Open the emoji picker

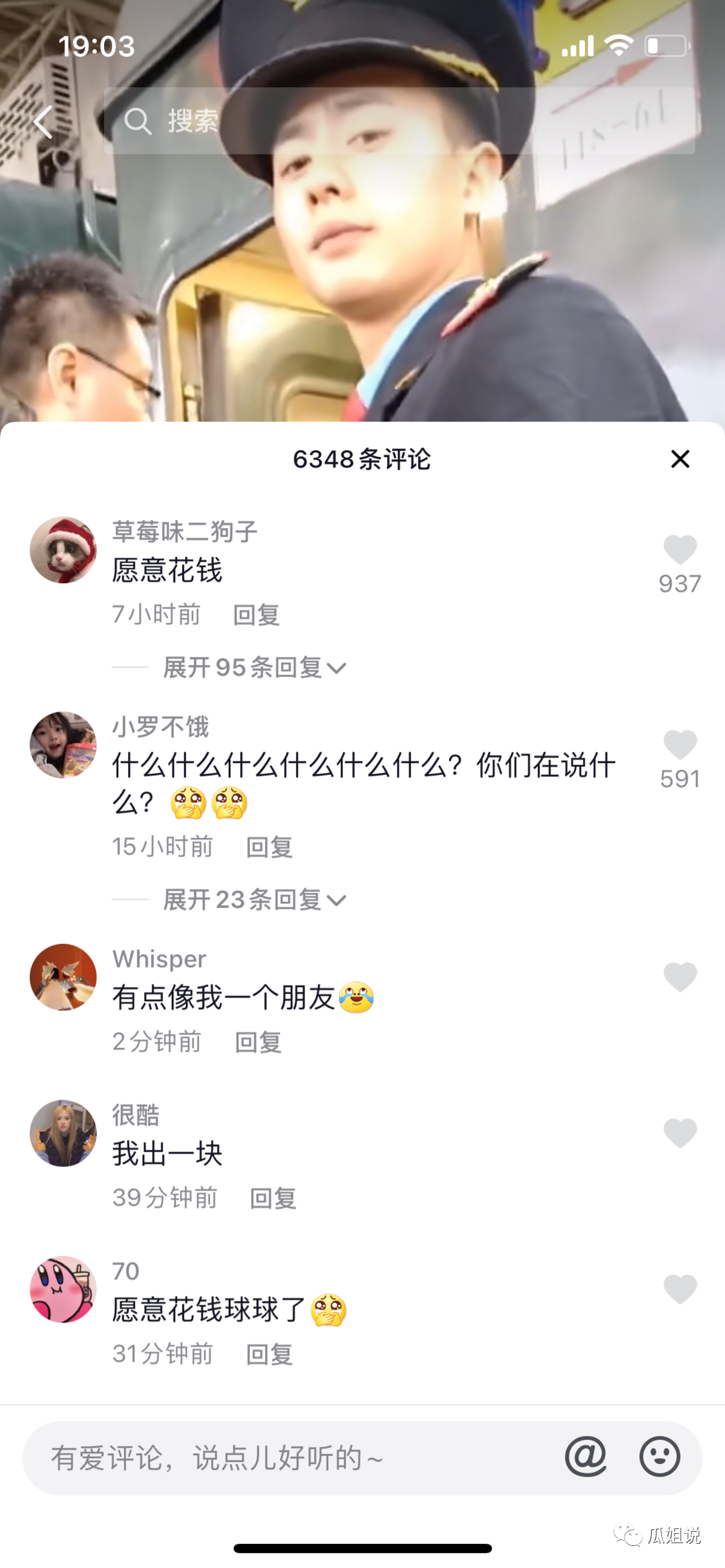click(659, 1457)
